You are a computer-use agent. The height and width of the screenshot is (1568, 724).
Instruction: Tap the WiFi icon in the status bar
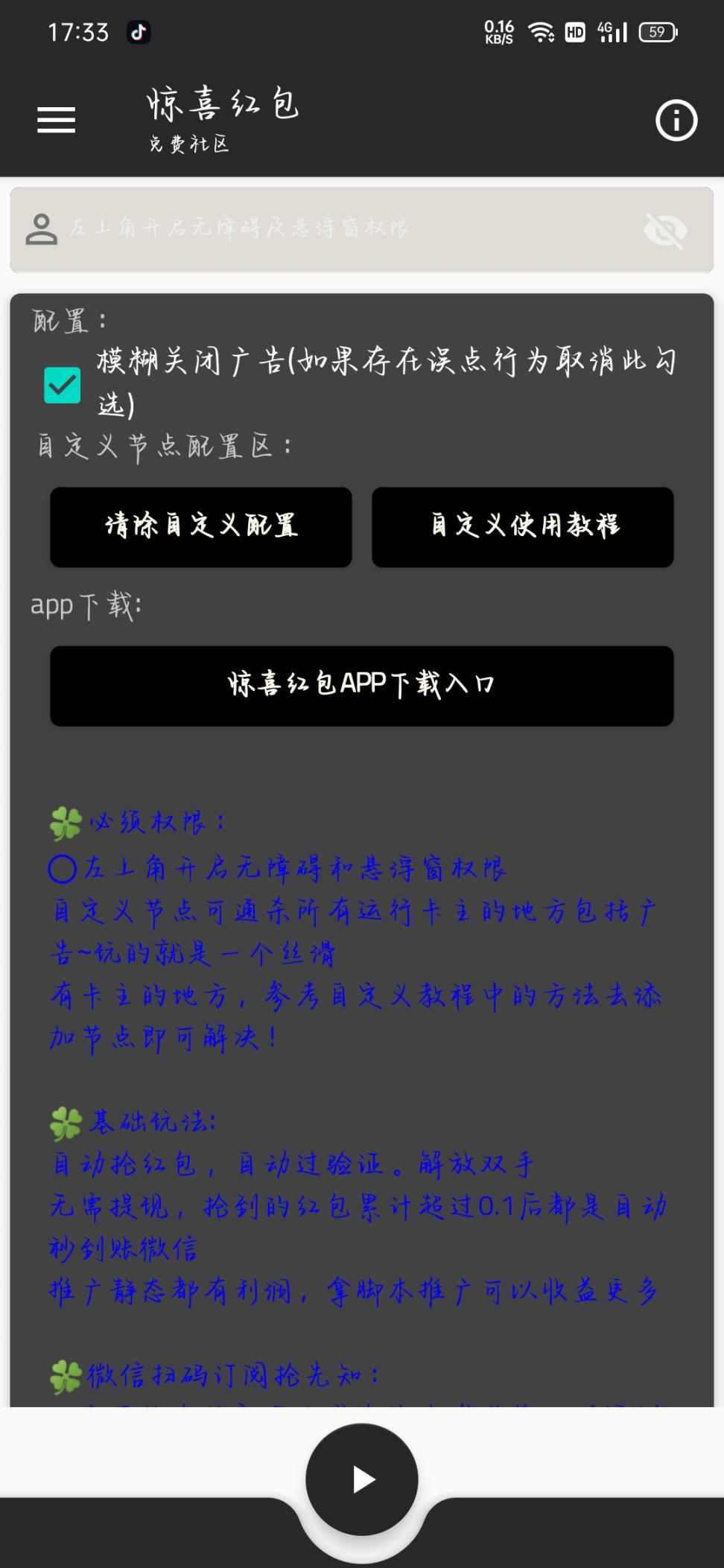coord(542,32)
